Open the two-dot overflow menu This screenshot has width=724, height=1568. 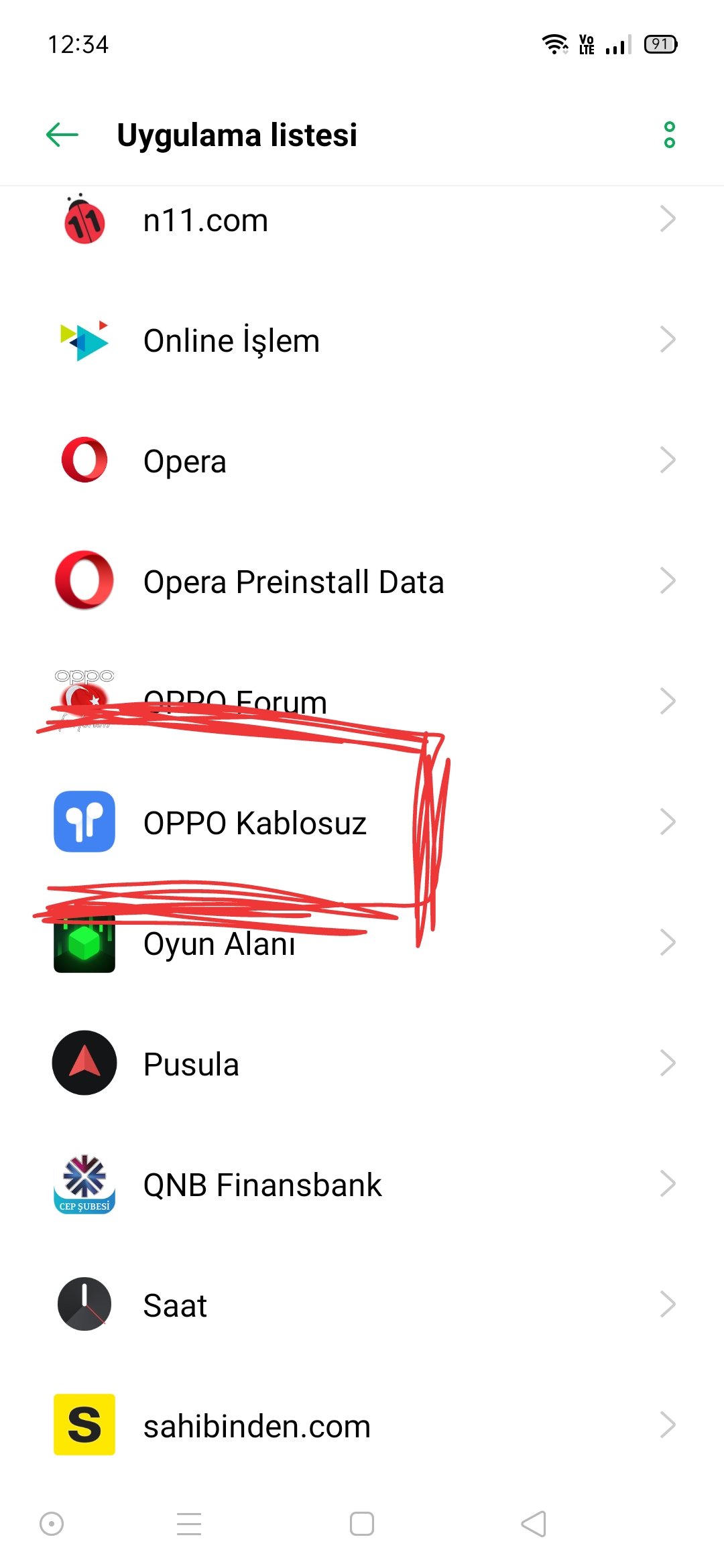point(669,135)
